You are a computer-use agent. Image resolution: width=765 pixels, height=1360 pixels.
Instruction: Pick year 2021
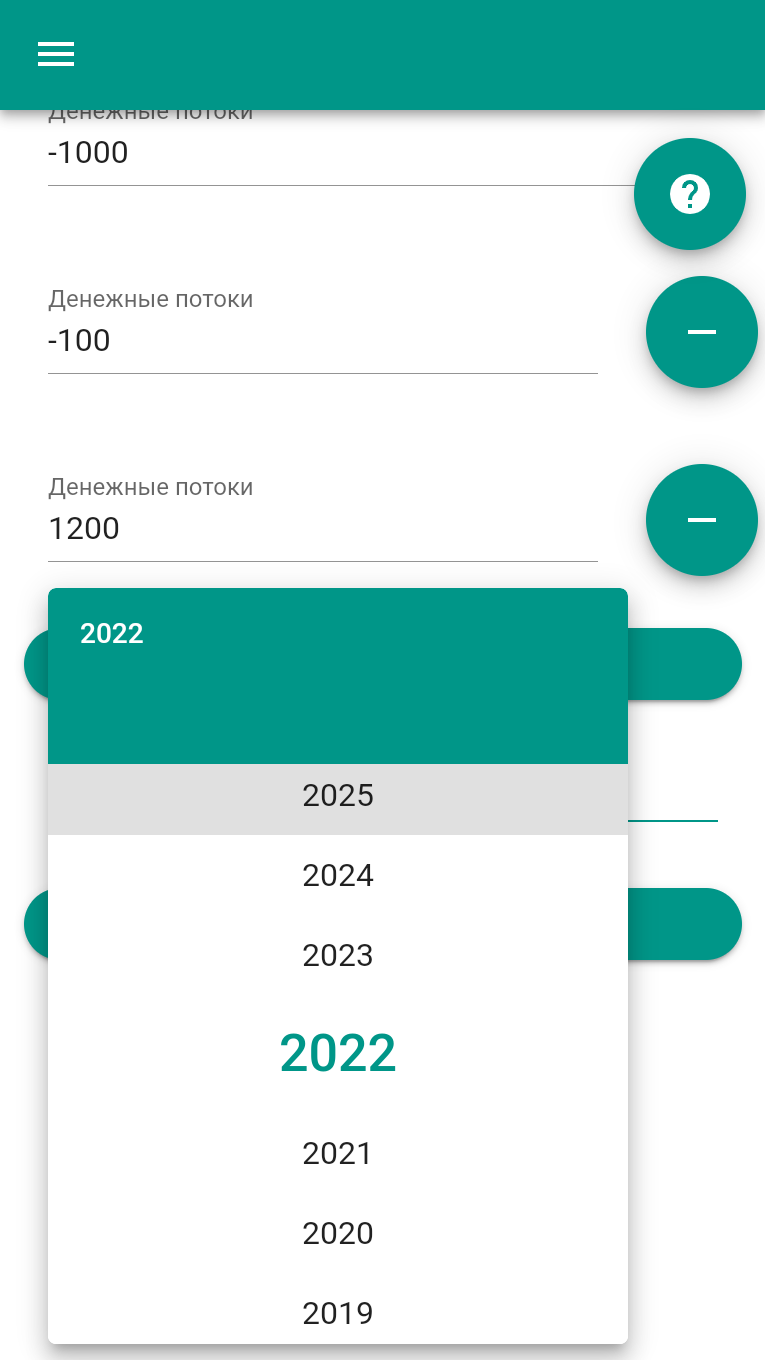pos(338,1153)
